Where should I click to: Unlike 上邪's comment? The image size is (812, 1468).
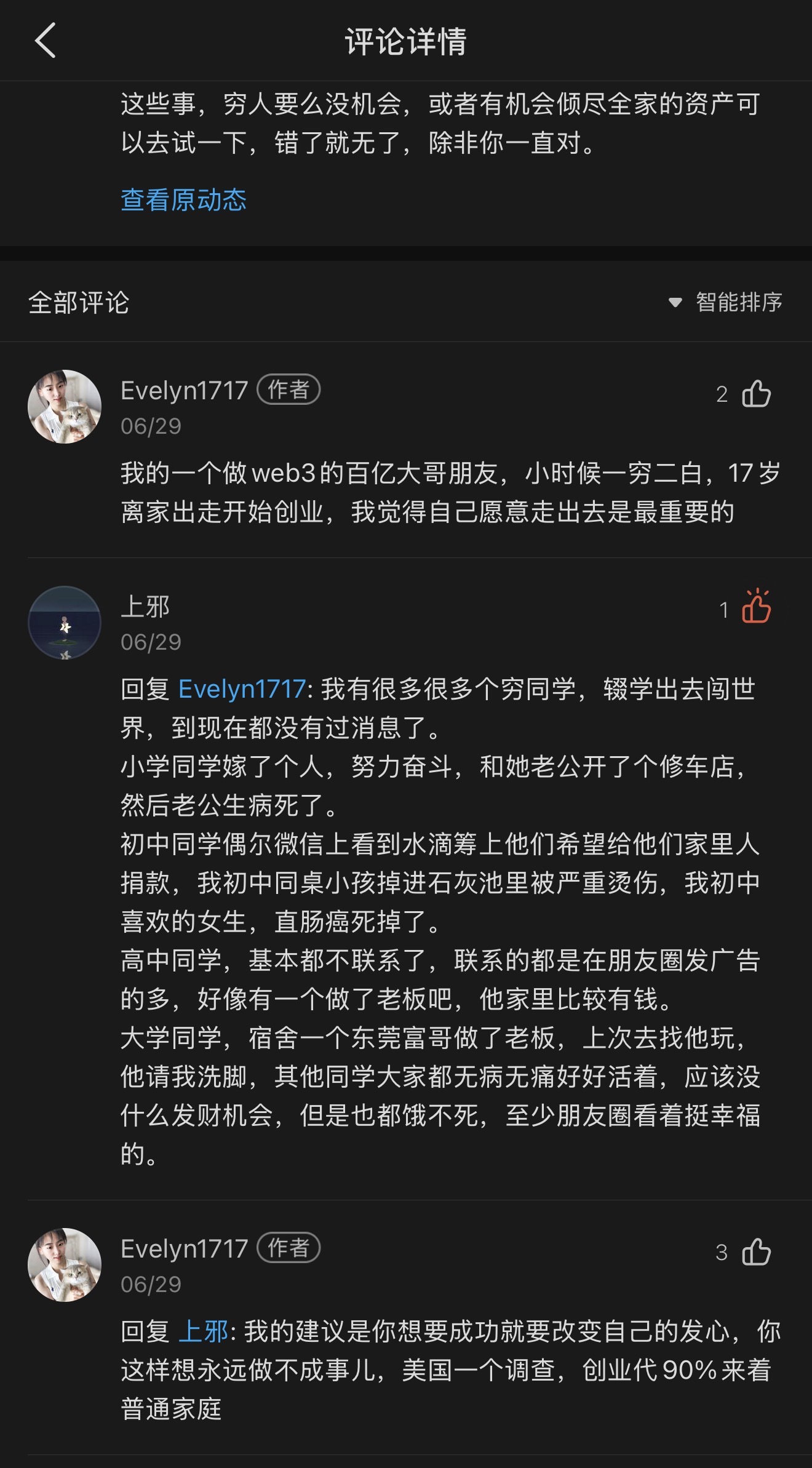pos(756,607)
